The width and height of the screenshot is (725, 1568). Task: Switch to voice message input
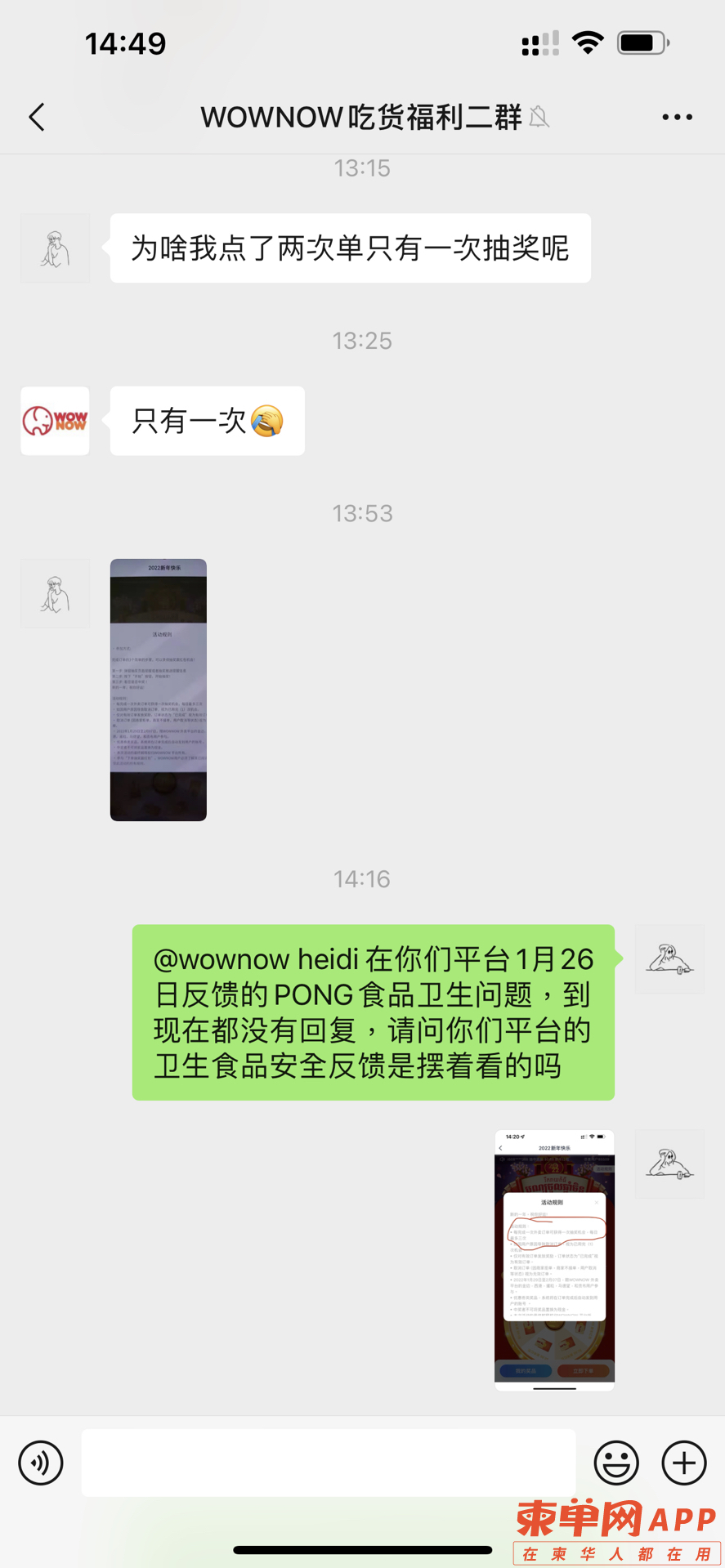pos(41,1462)
